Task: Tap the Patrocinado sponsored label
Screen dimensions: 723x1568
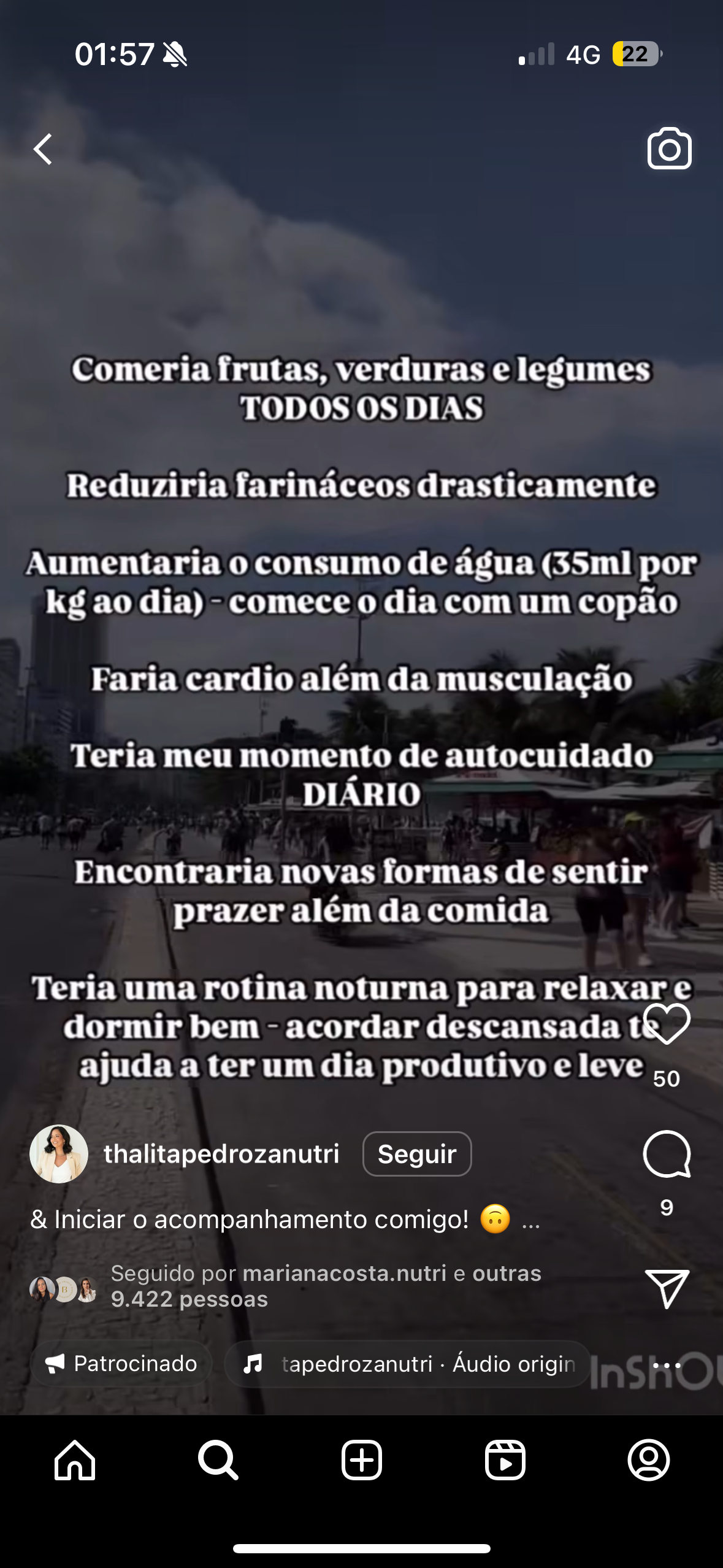Action: pyautogui.click(x=121, y=1364)
